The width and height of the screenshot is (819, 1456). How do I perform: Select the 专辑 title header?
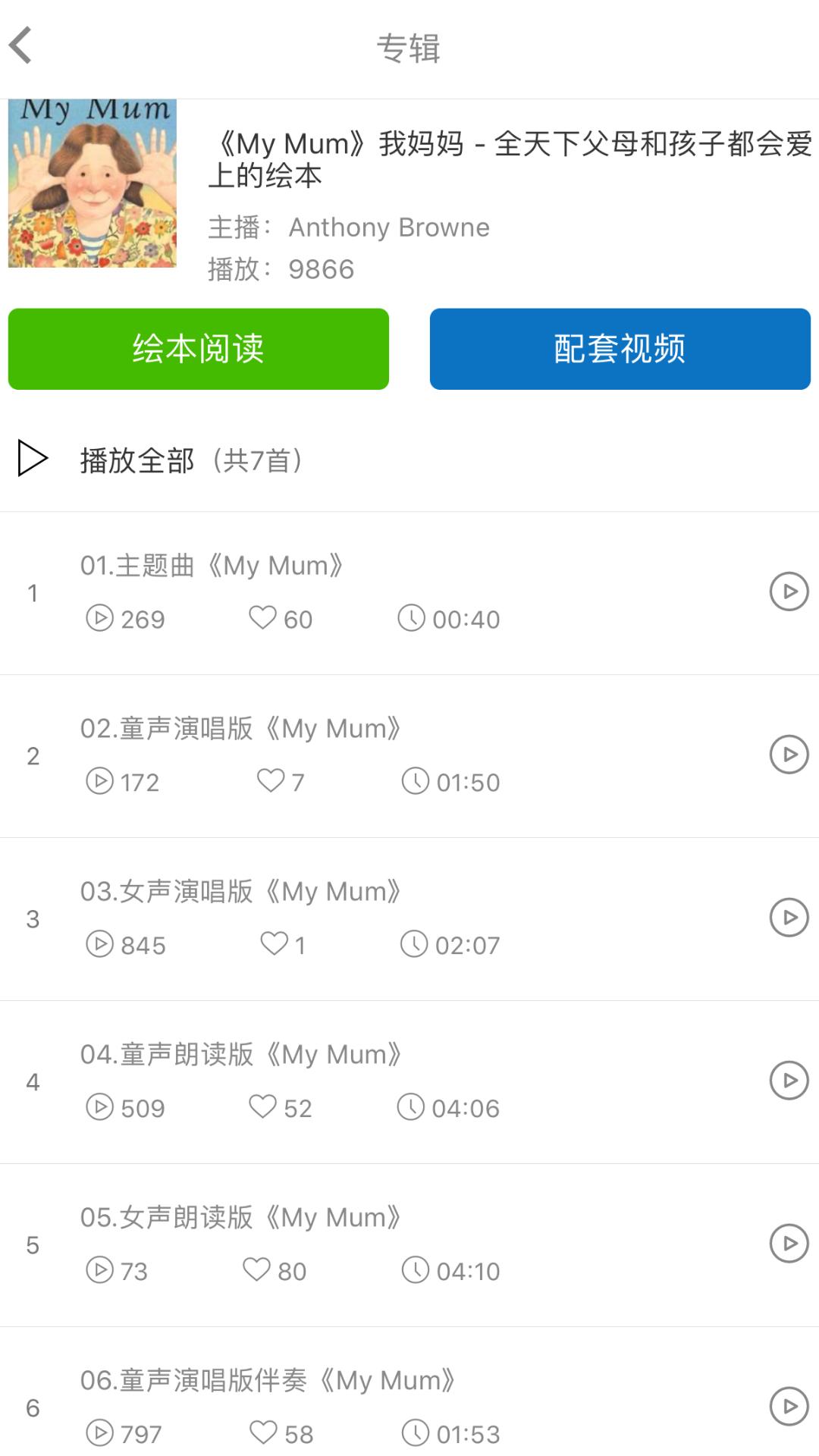point(409,47)
